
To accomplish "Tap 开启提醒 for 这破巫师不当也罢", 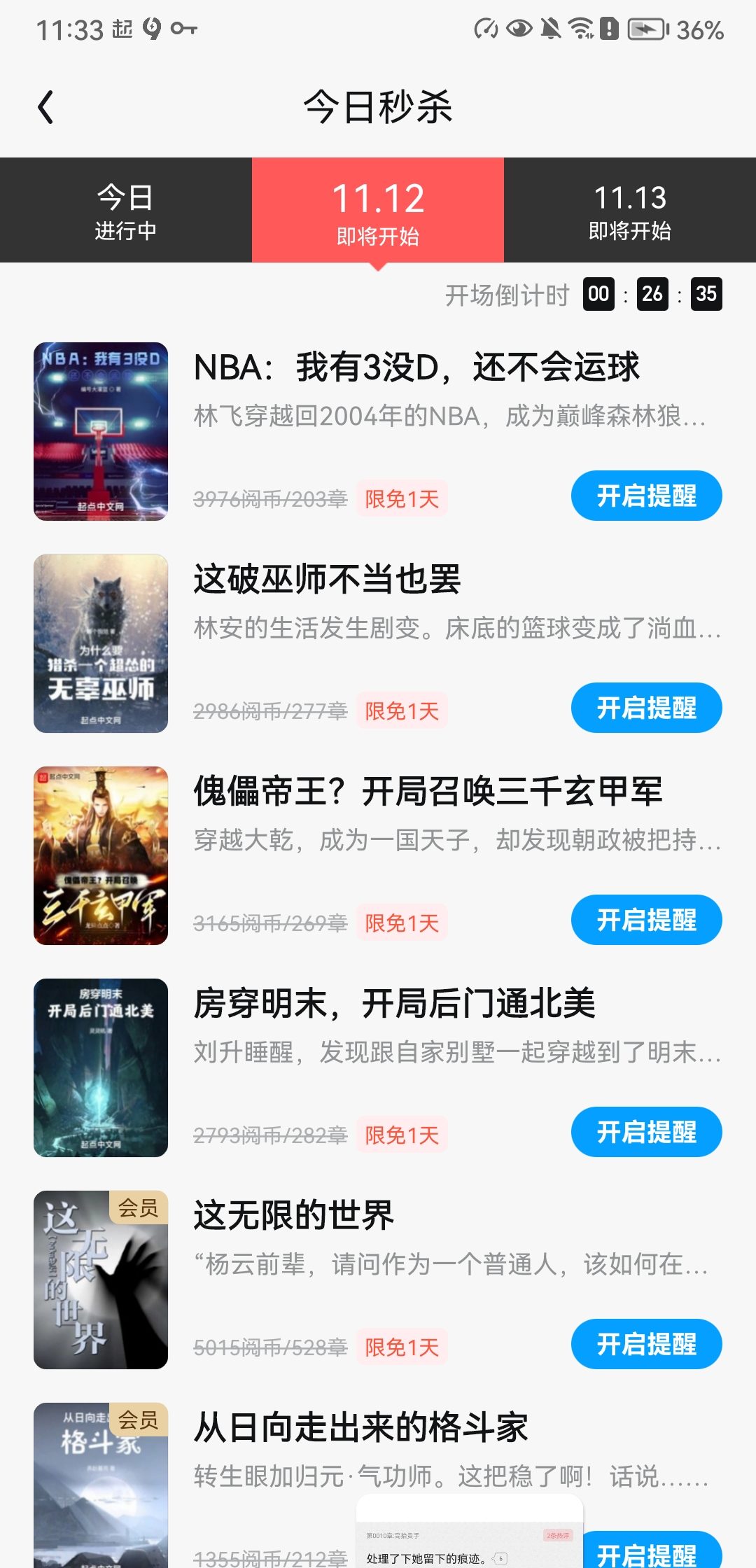I will tap(646, 708).
